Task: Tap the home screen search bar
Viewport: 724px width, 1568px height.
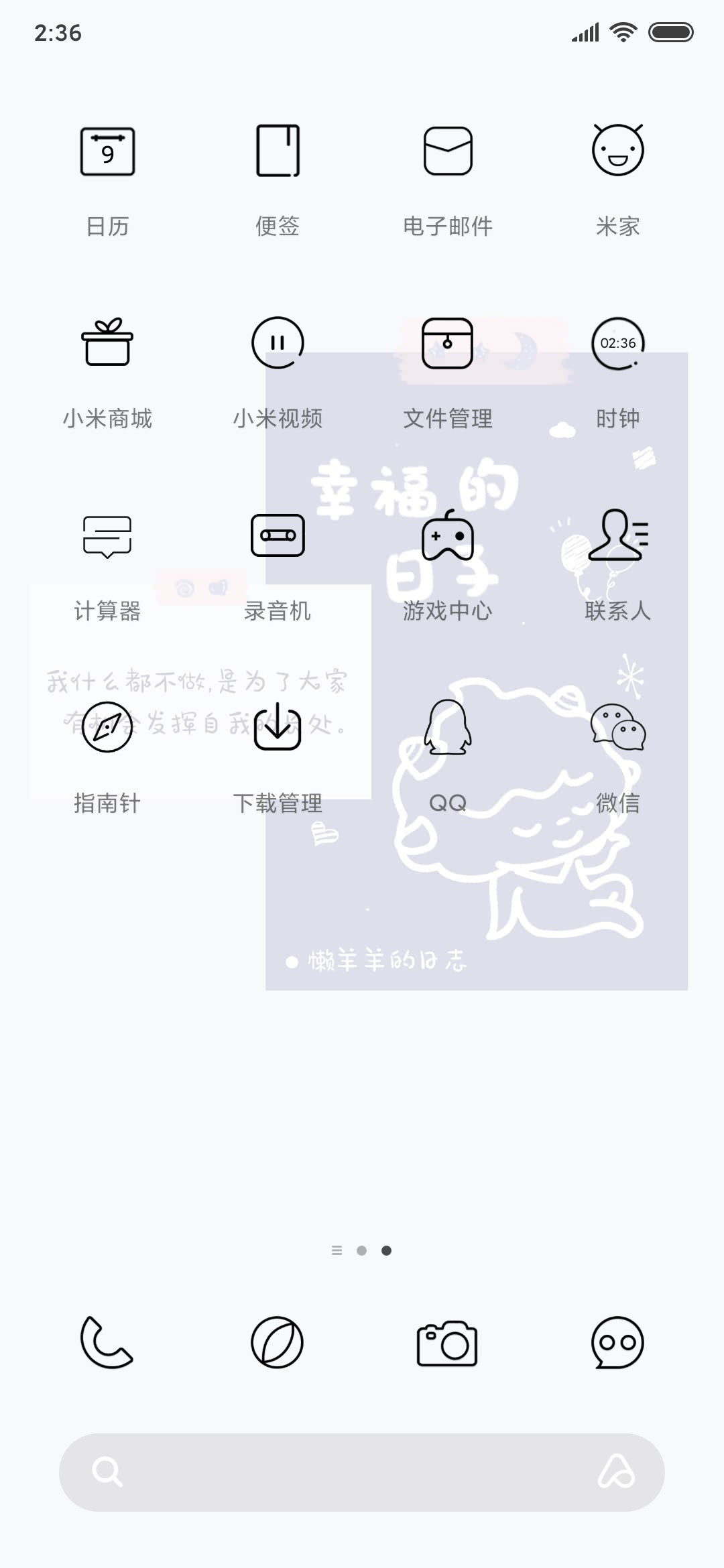Action: tap(362, 1472)
